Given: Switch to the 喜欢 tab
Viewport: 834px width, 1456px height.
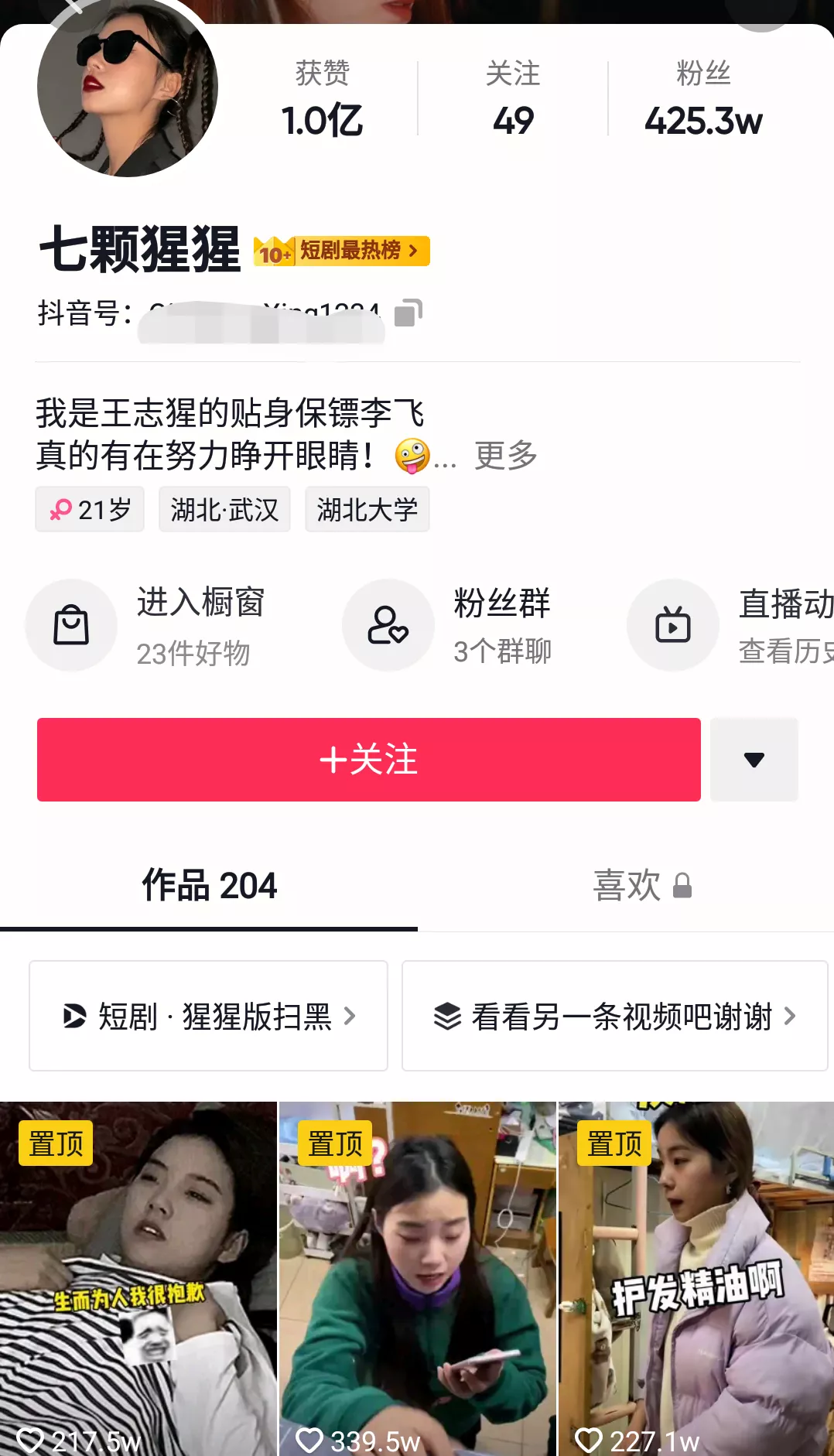Looking at the screenshot, I should (627, 884).
